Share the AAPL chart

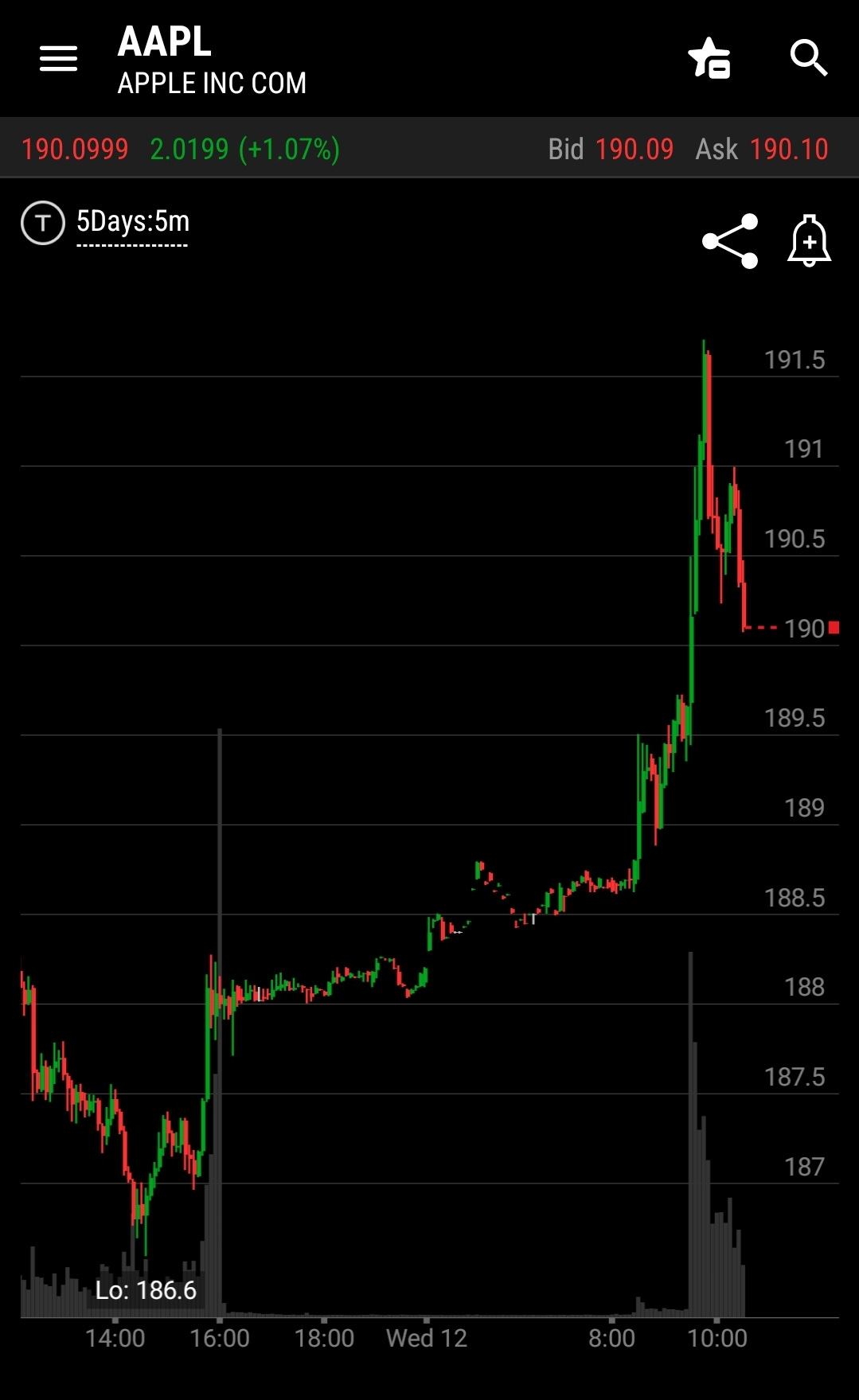tap(729, 241)
